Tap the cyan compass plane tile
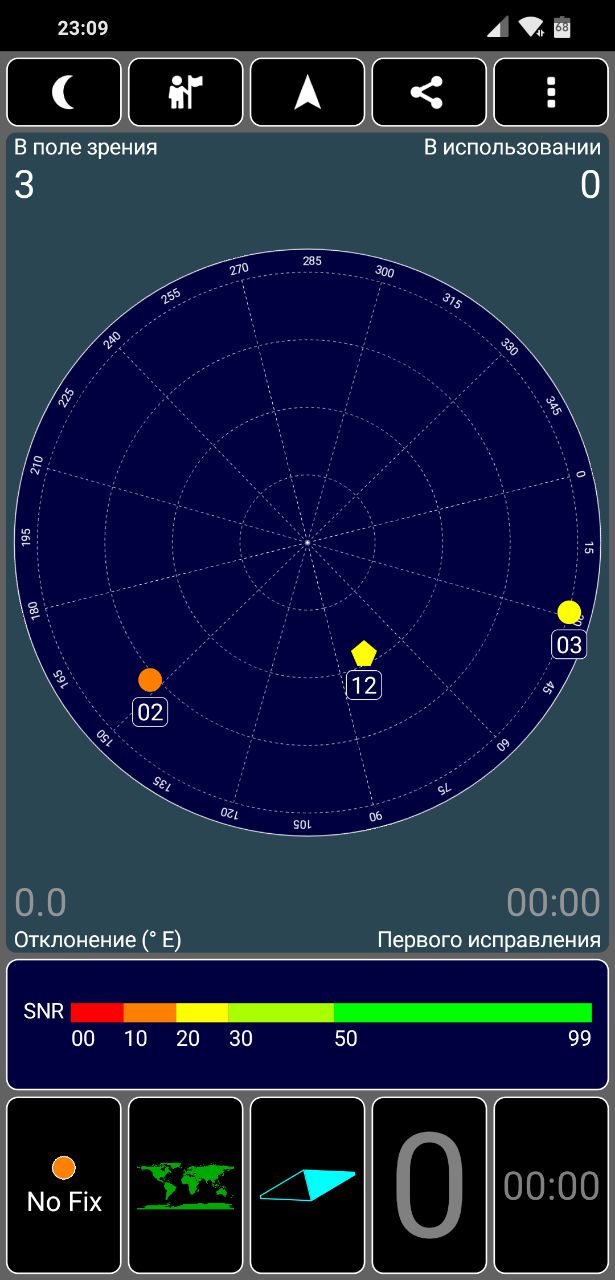Image resolution: width=615 pixels, height=1280 pixels. click(307, 1185)
